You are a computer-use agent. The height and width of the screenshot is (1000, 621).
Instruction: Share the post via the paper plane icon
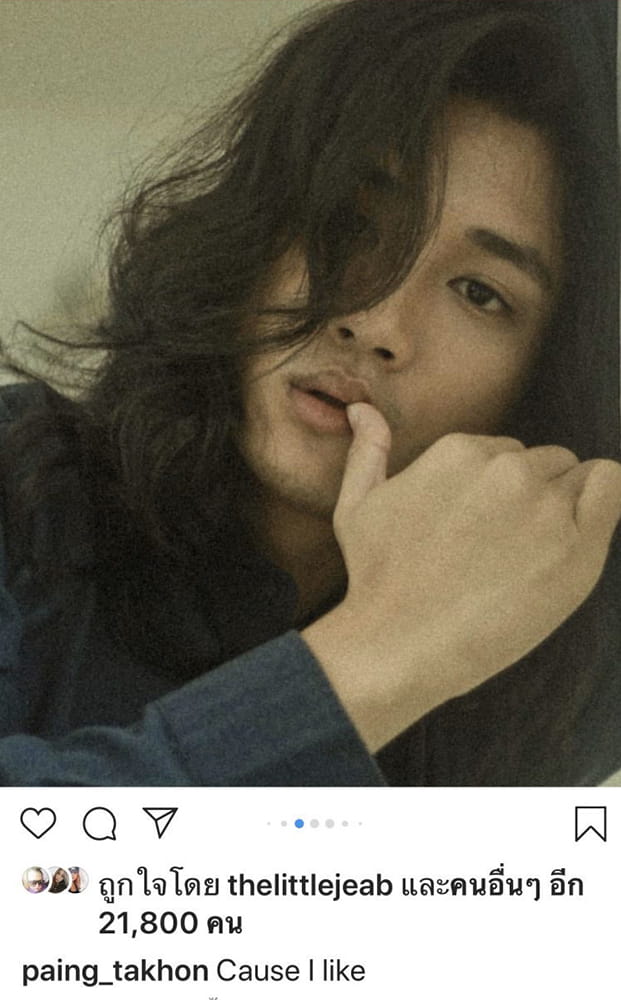pos(159,822)
